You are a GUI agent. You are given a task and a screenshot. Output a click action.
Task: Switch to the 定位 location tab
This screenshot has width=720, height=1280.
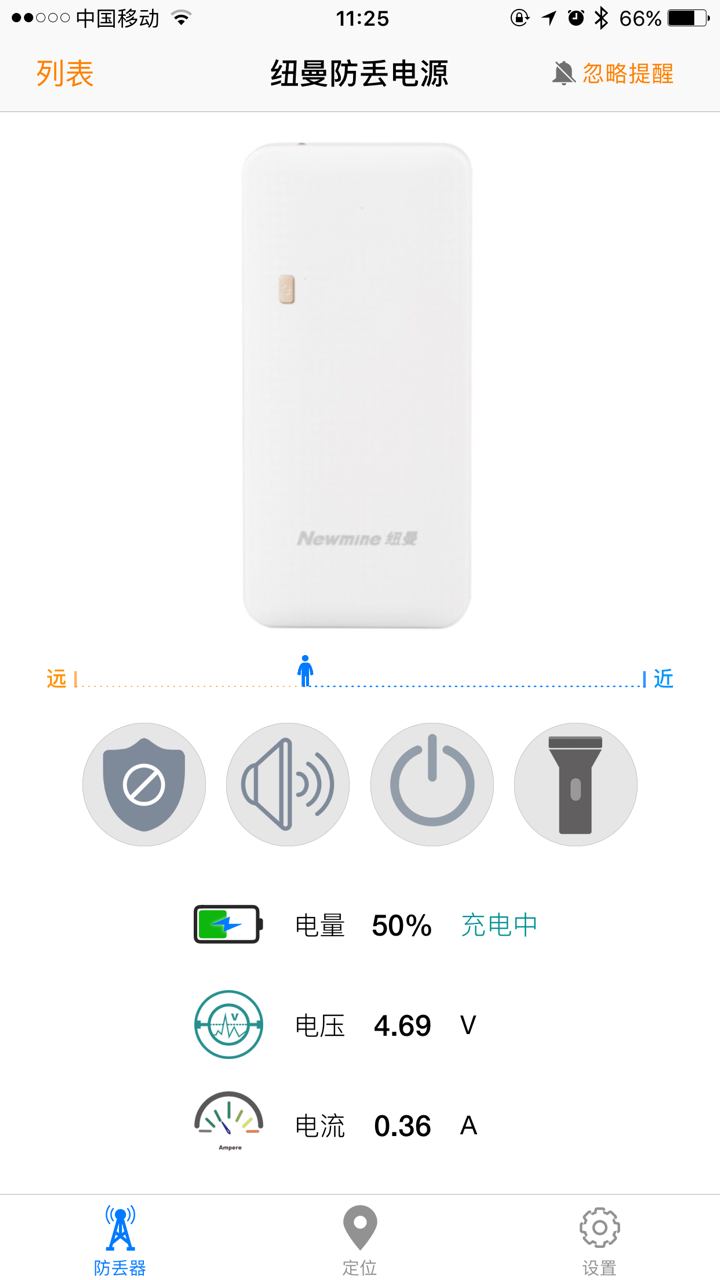(x=359, y=1237)
